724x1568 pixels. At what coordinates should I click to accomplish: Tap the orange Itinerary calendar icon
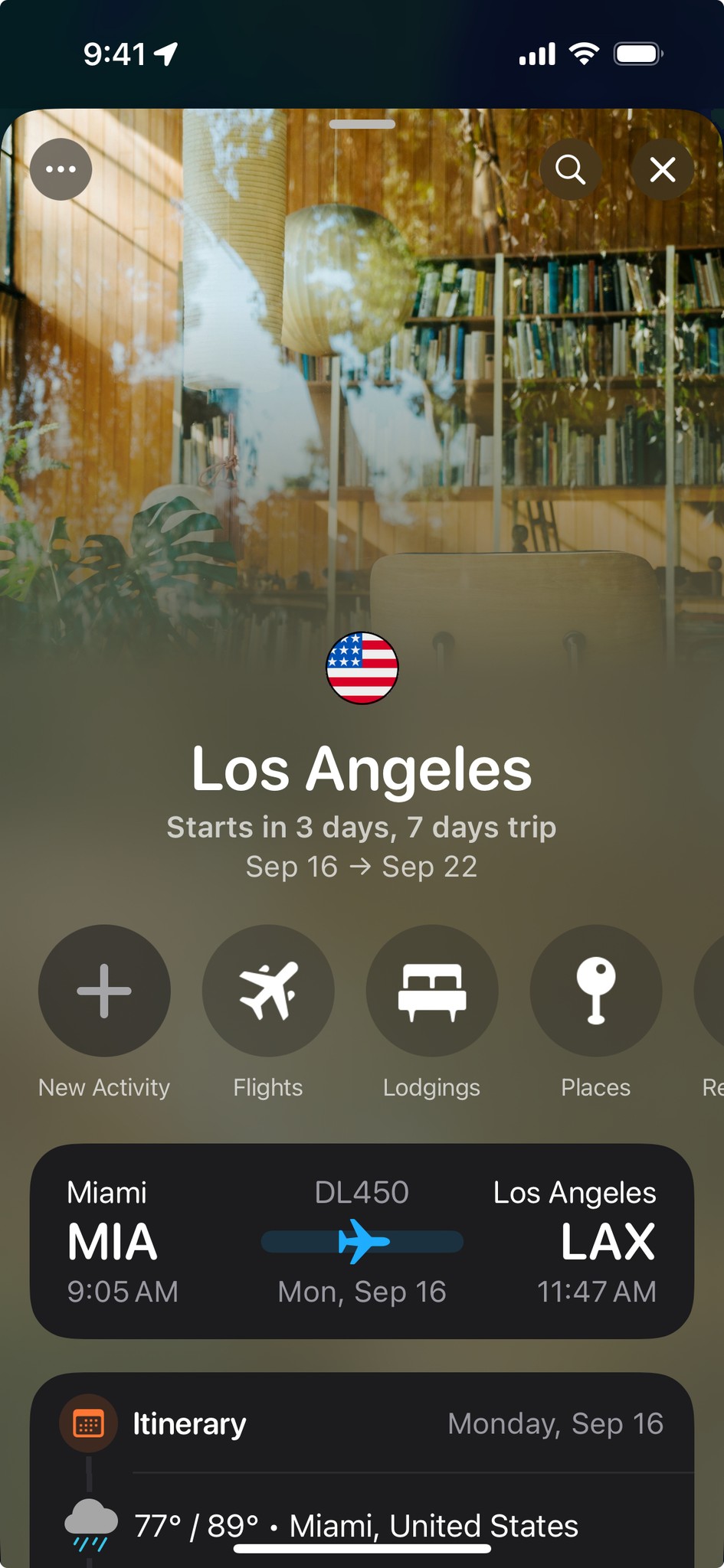87,1423
